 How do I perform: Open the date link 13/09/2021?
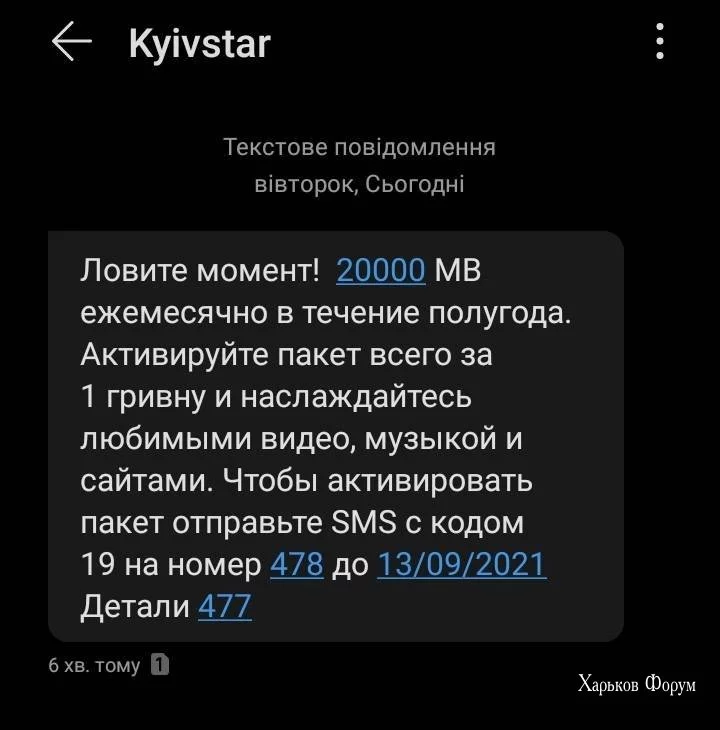(462, 565)
